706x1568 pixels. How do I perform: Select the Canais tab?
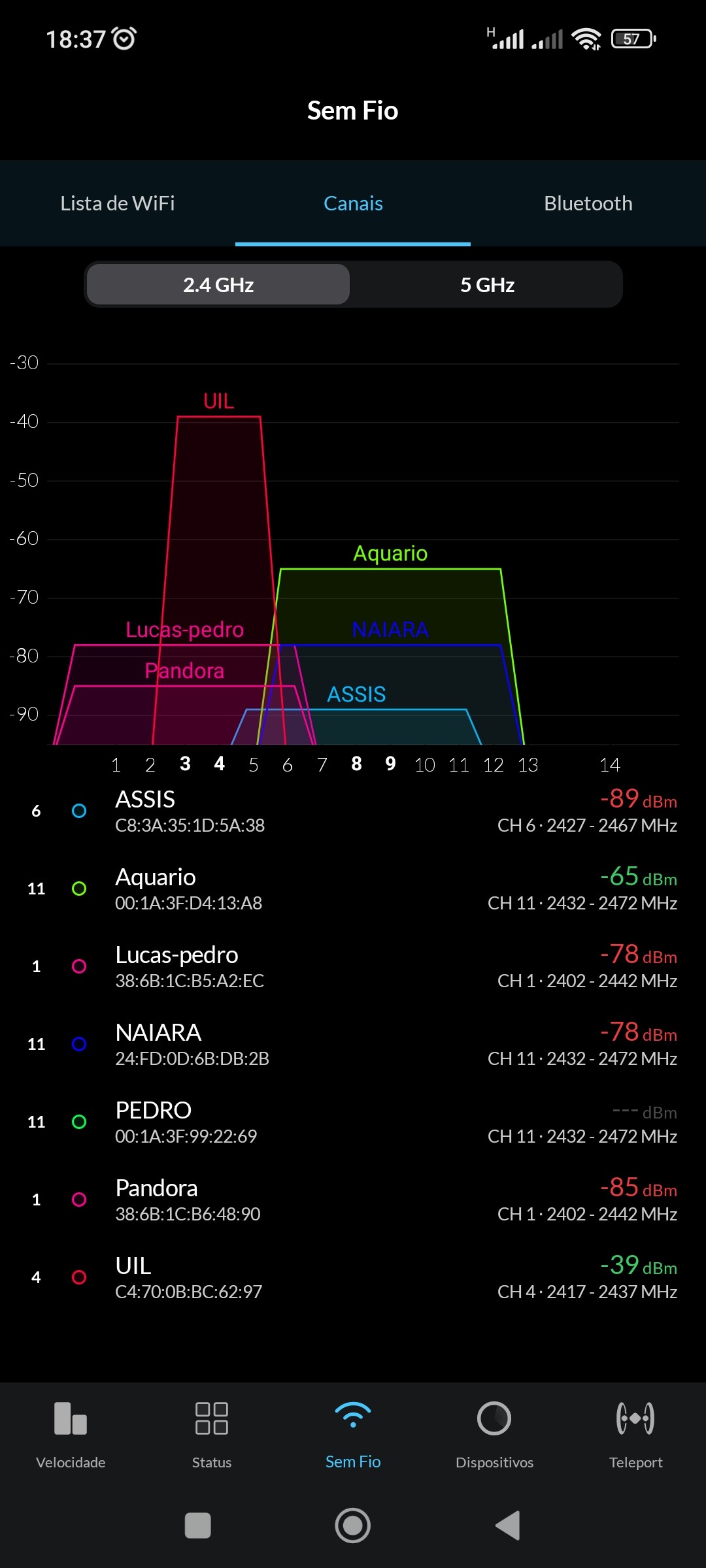click(353, 203)
